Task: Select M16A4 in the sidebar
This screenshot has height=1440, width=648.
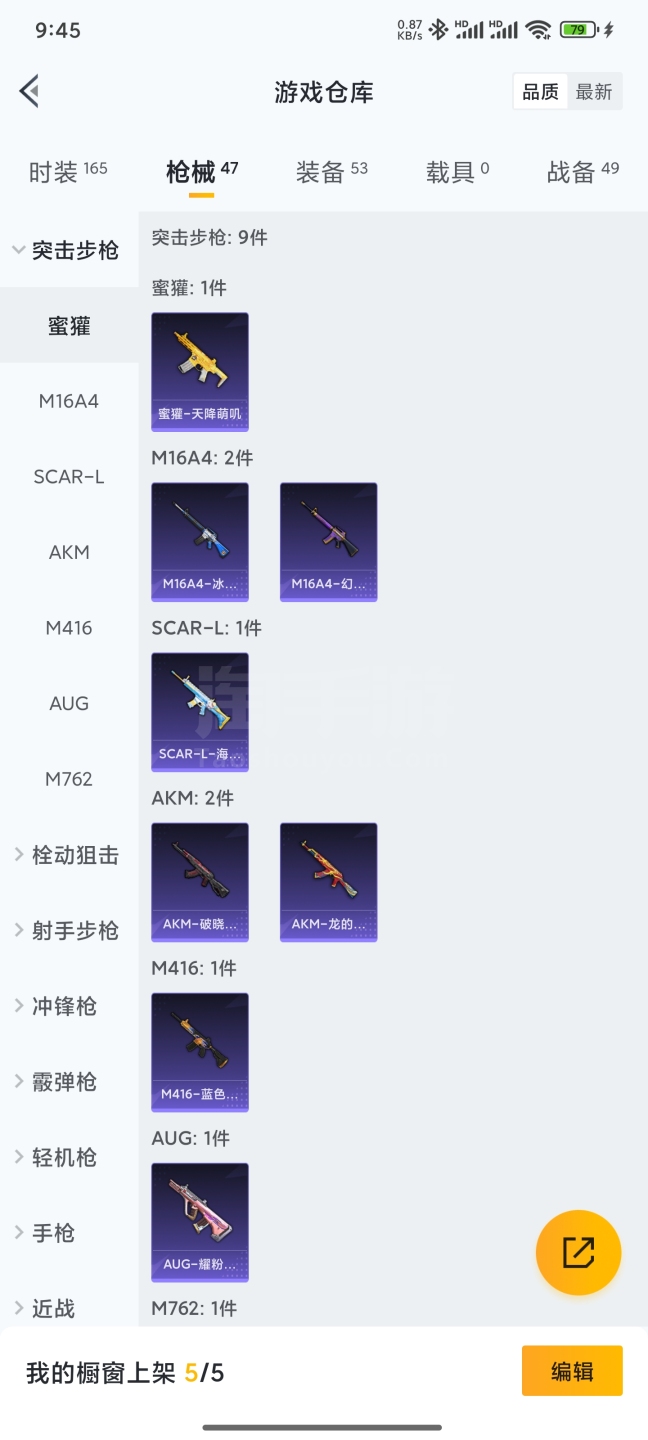Action: click(x=69, y=401)
